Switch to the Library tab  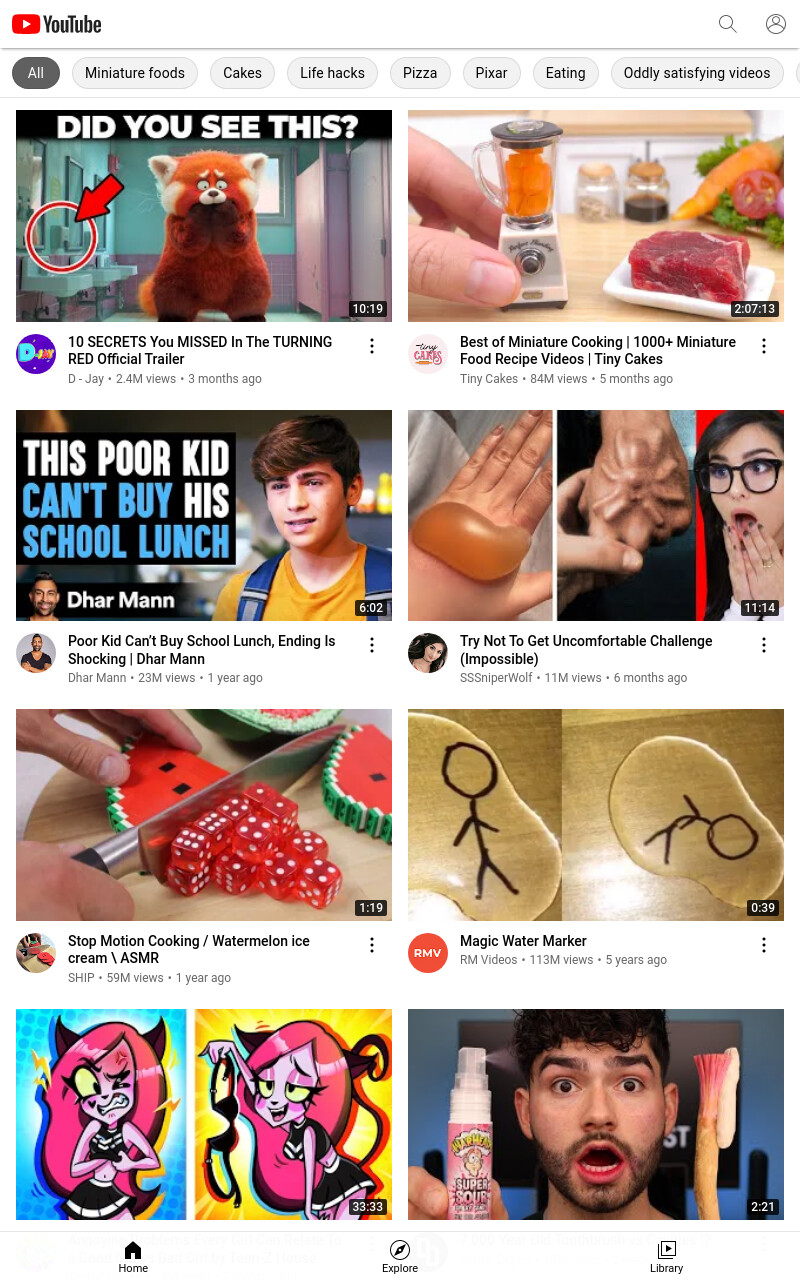coord(666,1257)
